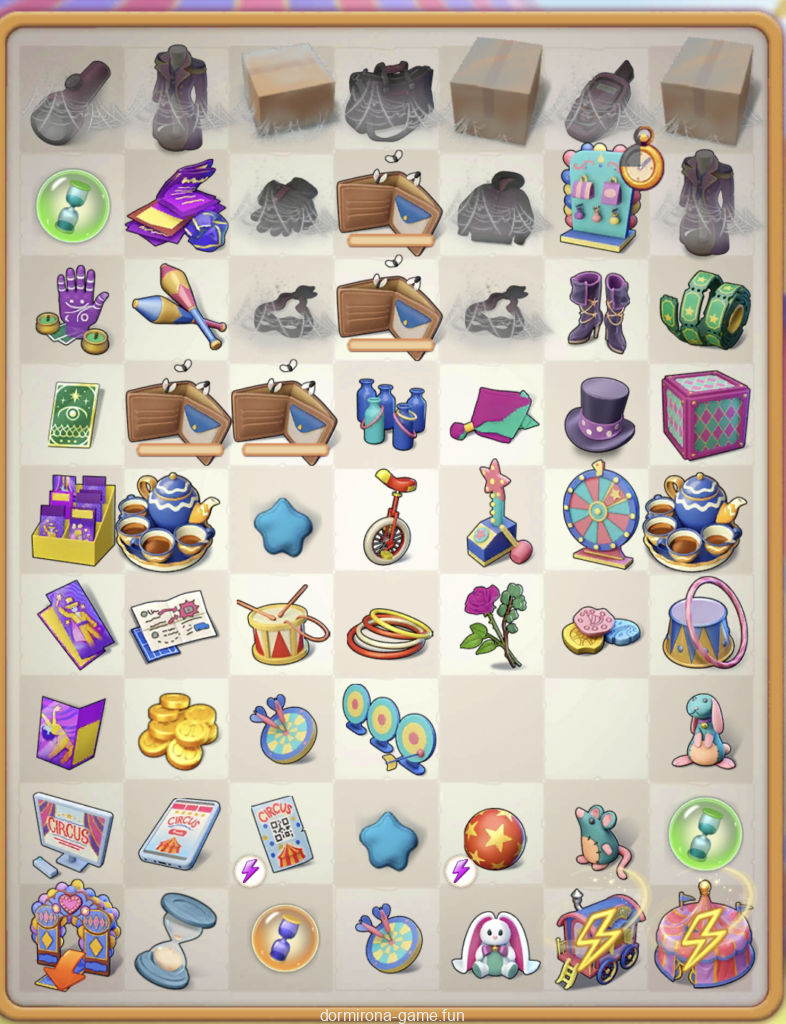
Task: Tap the orange bubble with hourglass
Action: click(284, 938)
